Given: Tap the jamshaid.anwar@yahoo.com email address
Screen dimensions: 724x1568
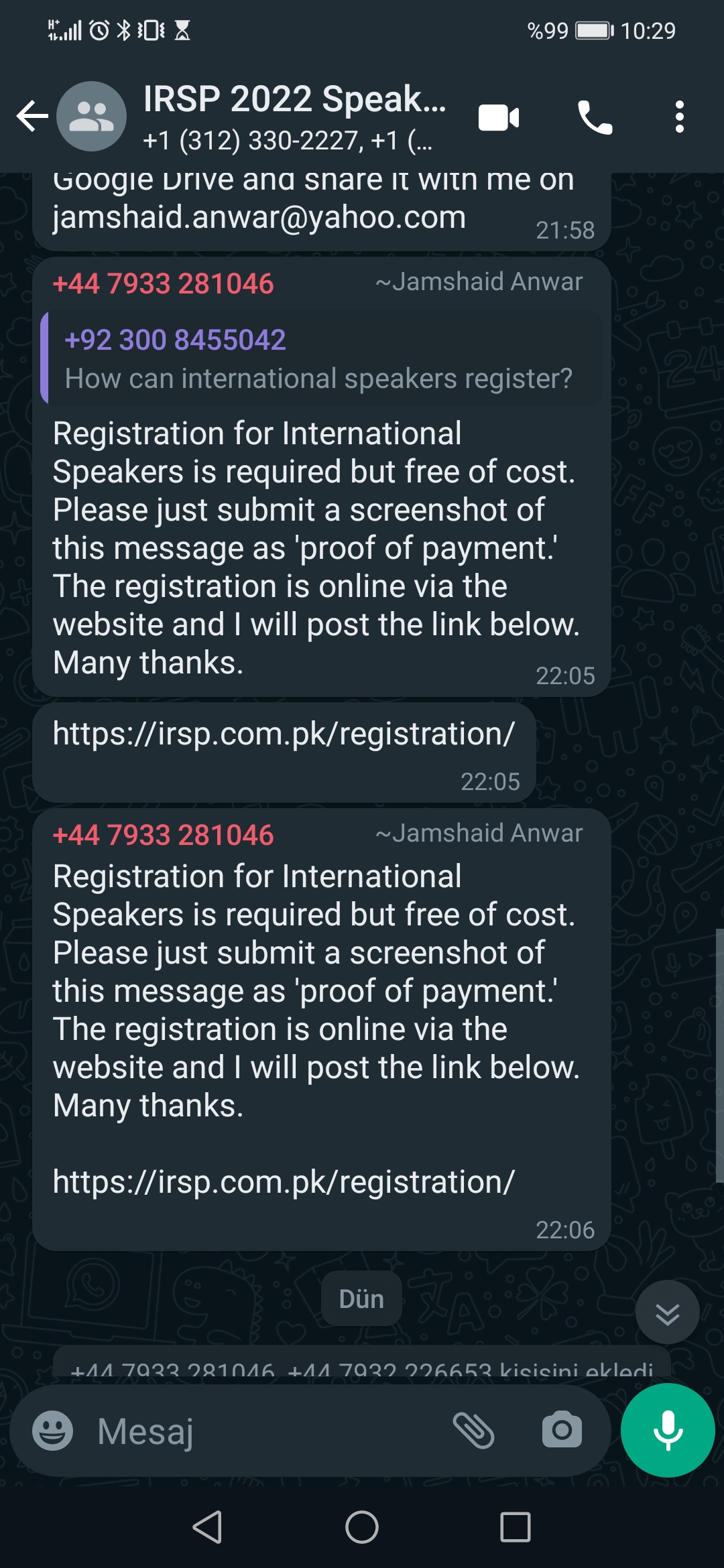Looking at the screenshot, I should (x=259, y=218).
